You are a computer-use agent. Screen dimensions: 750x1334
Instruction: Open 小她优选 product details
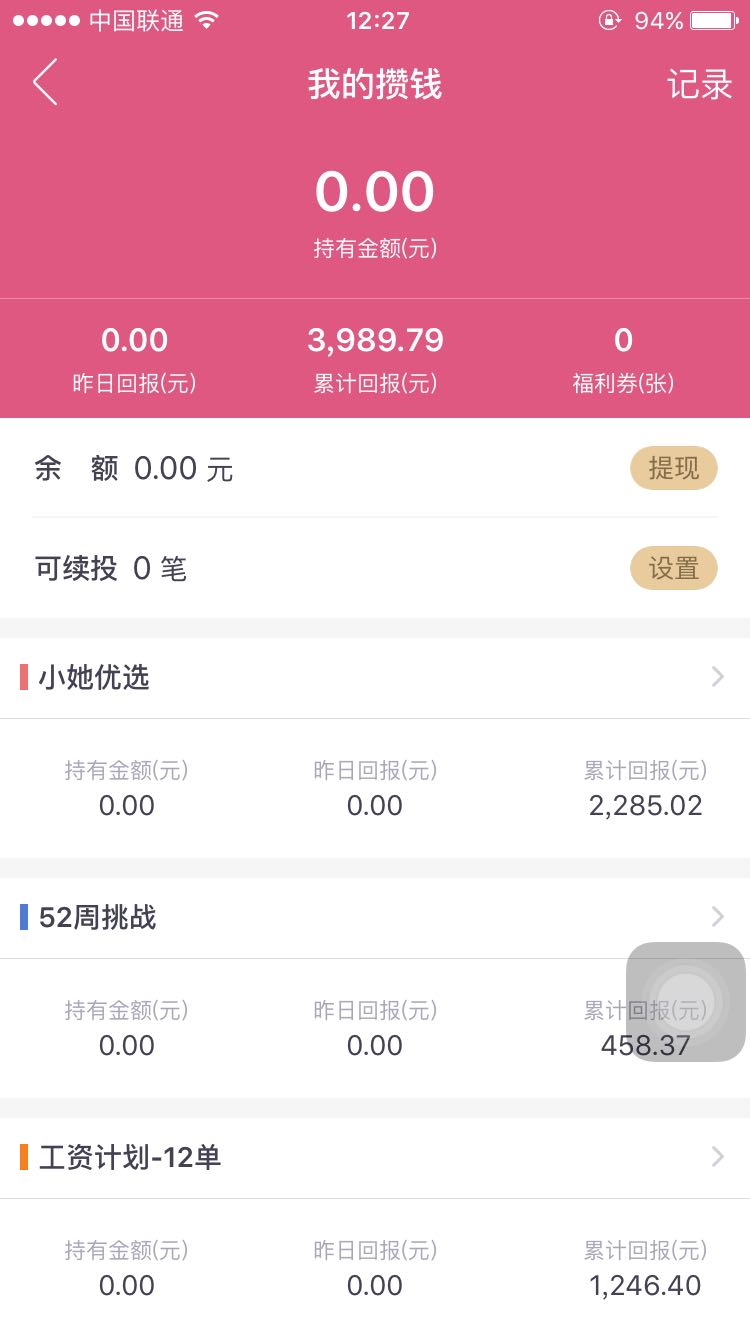pyautogui.click(x=375, y=678)
